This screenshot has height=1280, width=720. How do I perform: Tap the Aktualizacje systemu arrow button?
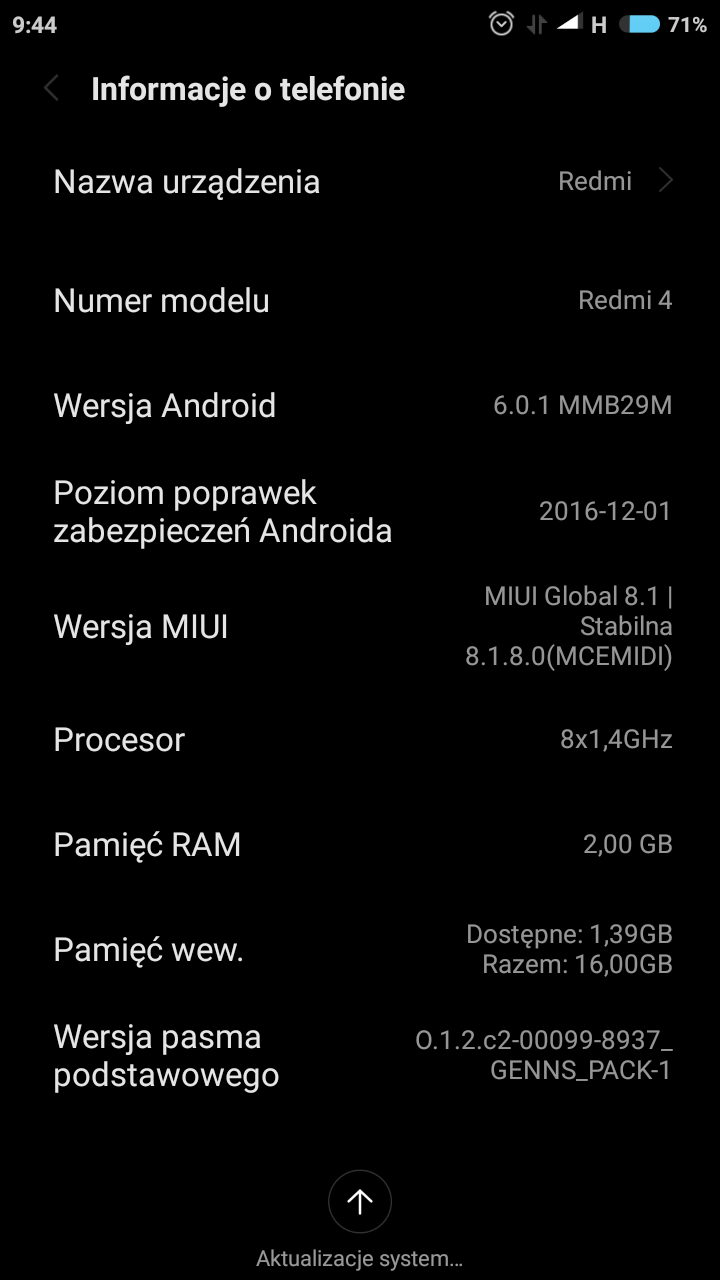[x=359, y=1201]
